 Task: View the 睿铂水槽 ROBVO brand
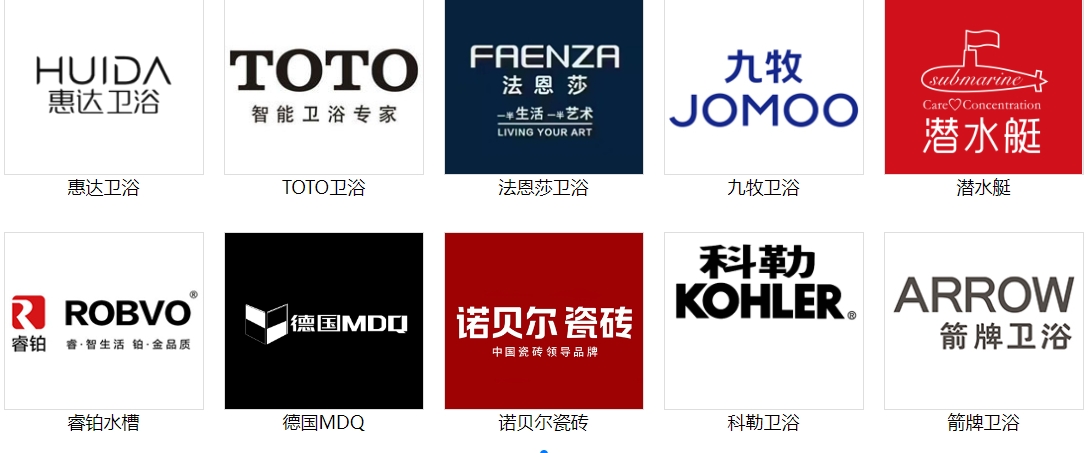point(104,320)
